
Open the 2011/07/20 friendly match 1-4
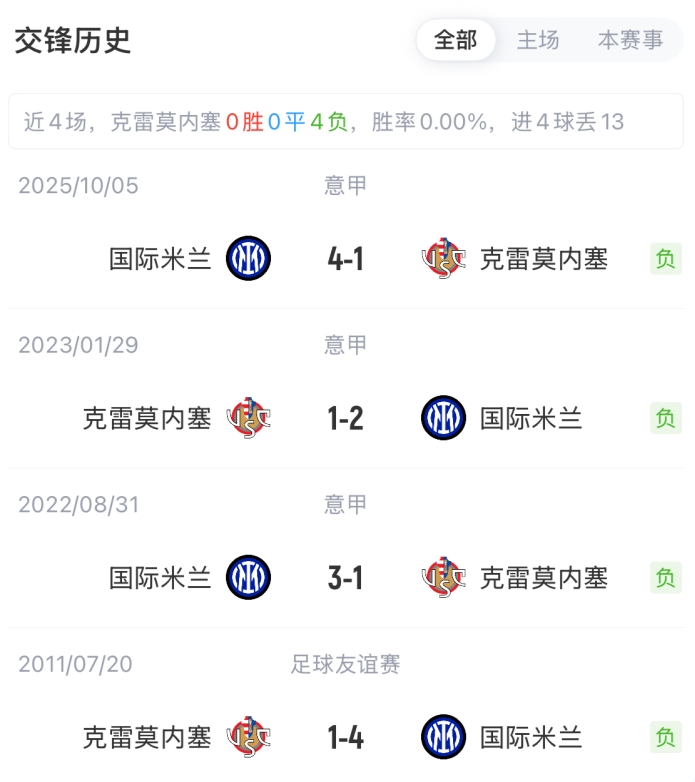[x=346, y=738]
